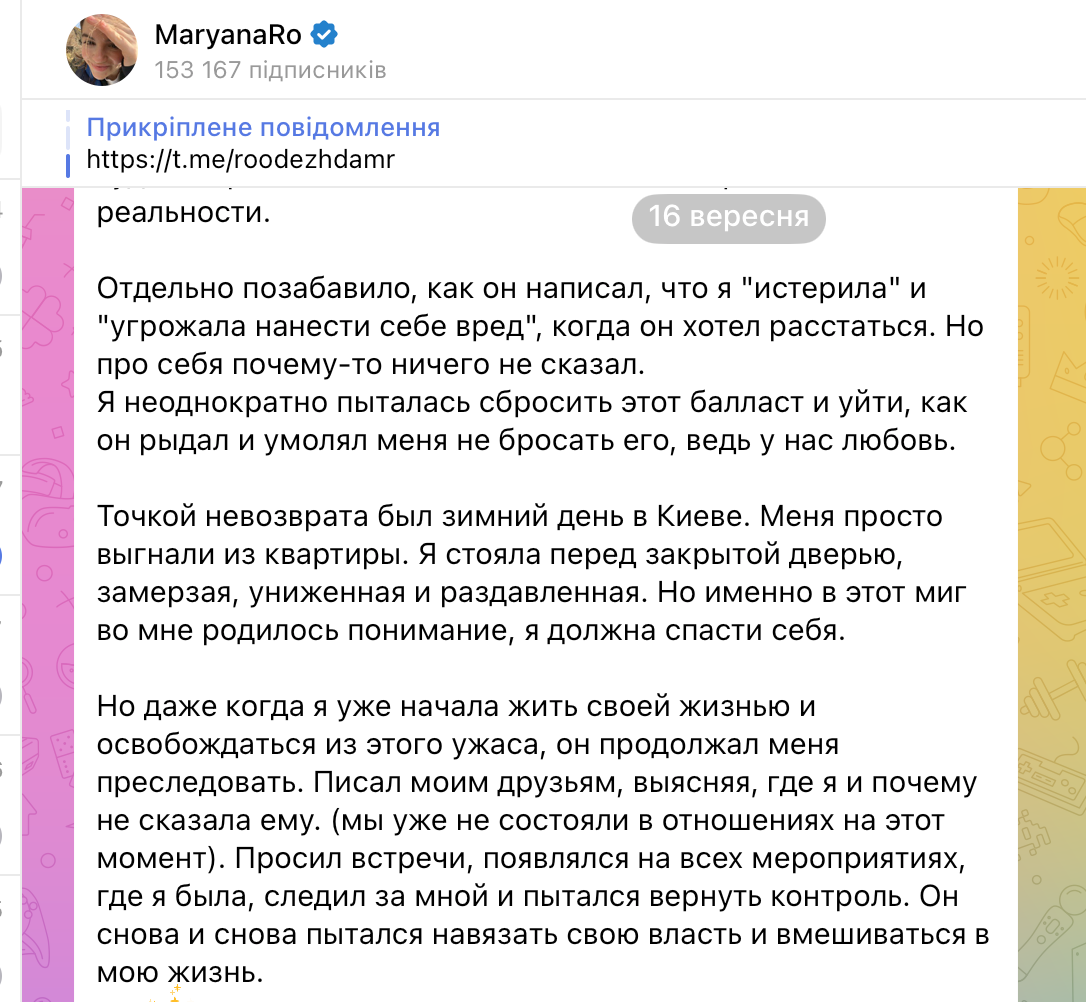Screen dimensions: 1086x1002
Task: Jump to the pinned message
Action: 263,144
